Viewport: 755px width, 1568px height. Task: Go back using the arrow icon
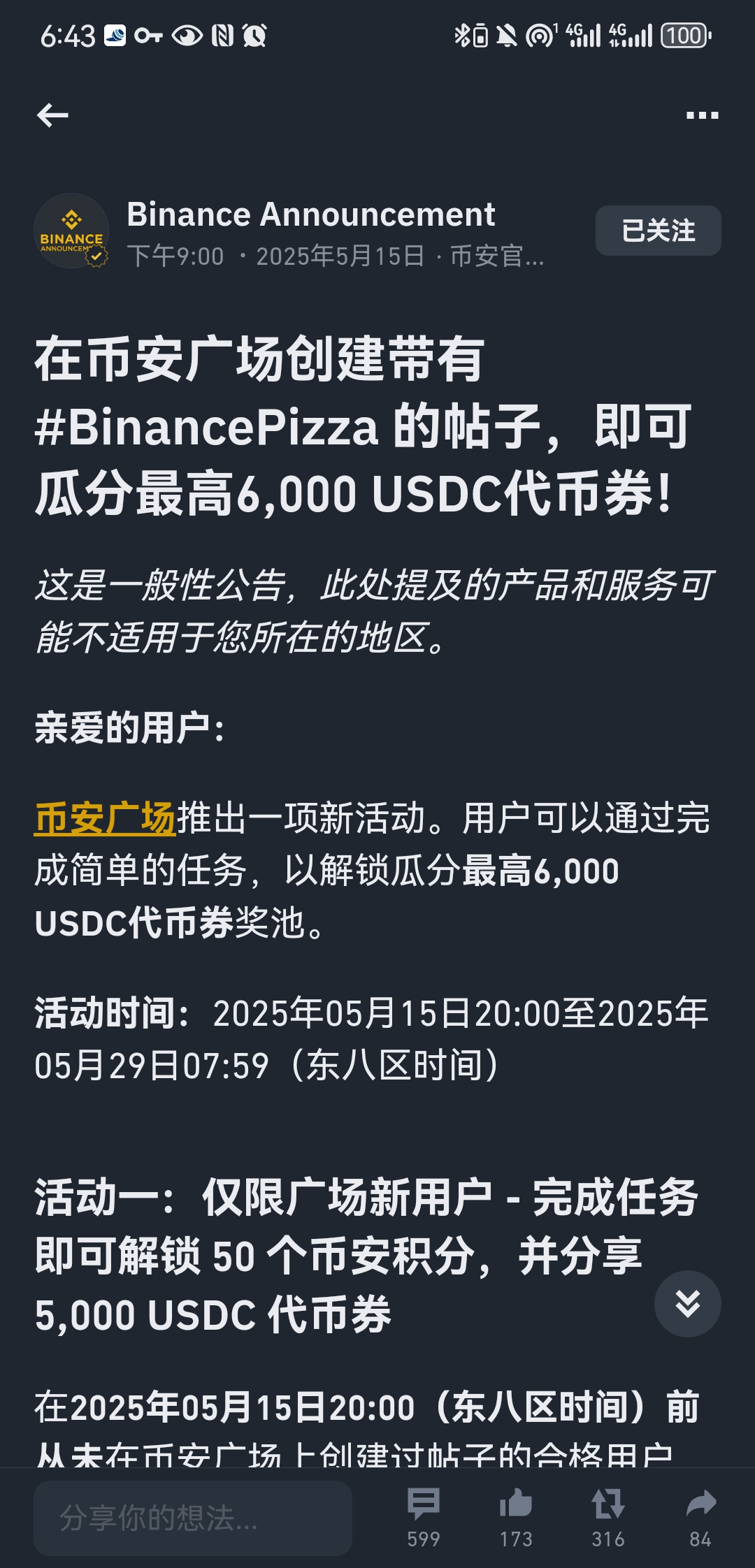pyautogui.click(x=52, y=115)
